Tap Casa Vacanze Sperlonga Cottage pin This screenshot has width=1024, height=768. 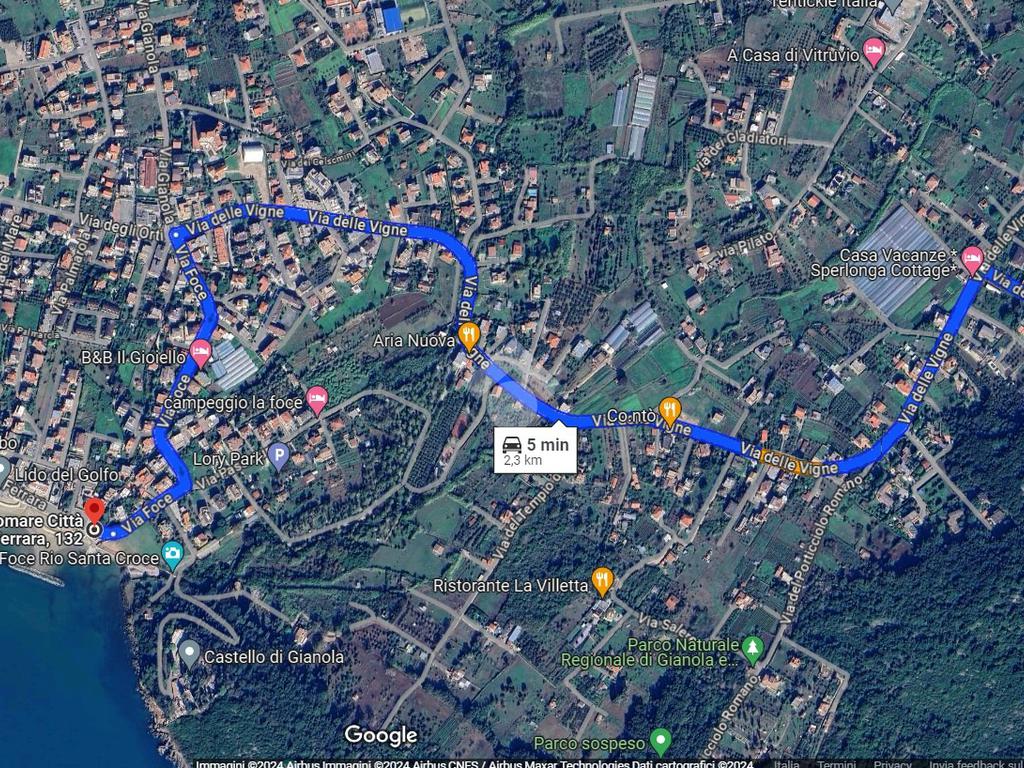point(972,258)
